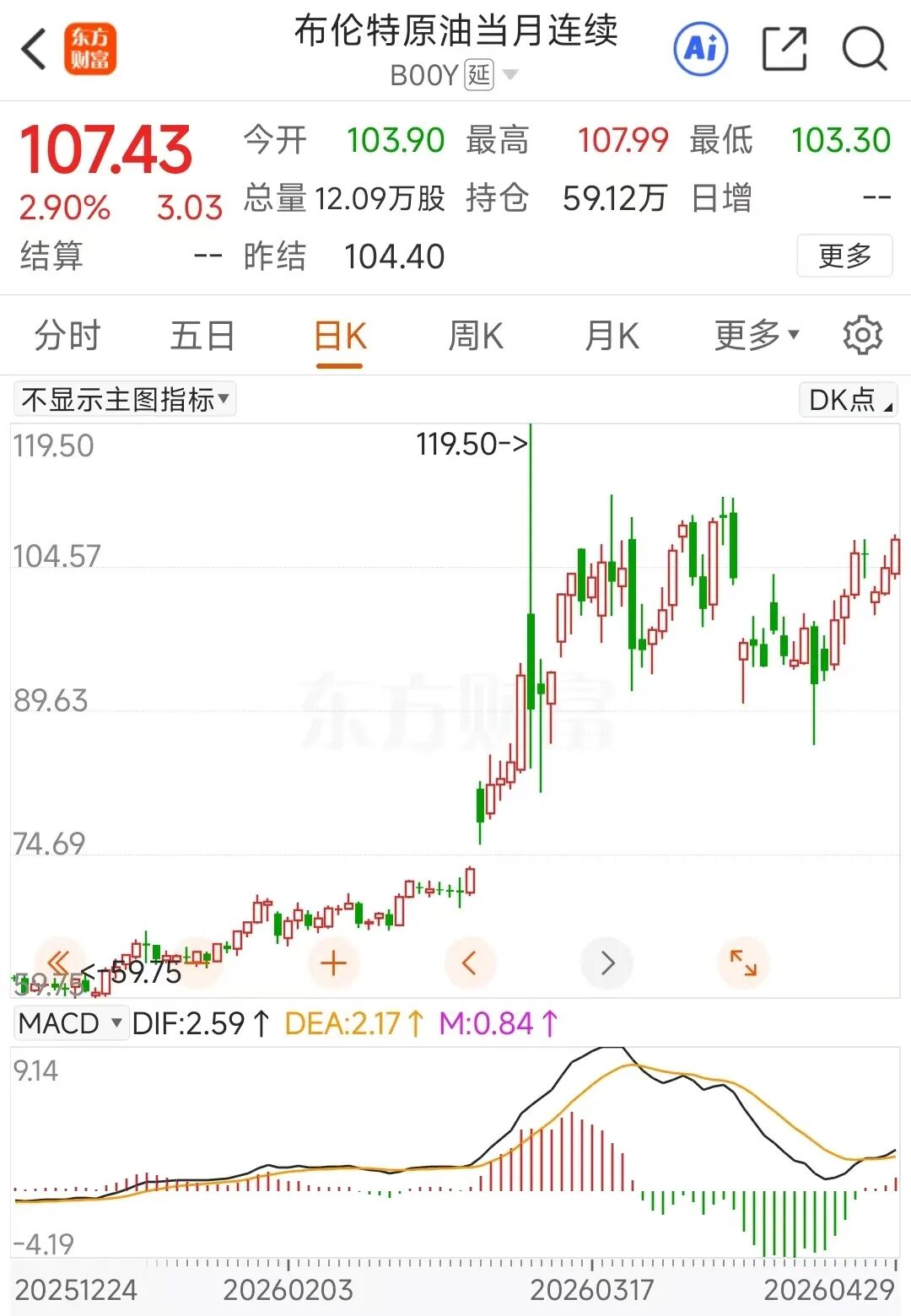Image resolution: width=911 pixels, height=1316 pixels.
Task: Expand the B00Y contract dropdown arrow
Action: click(509, 76)
